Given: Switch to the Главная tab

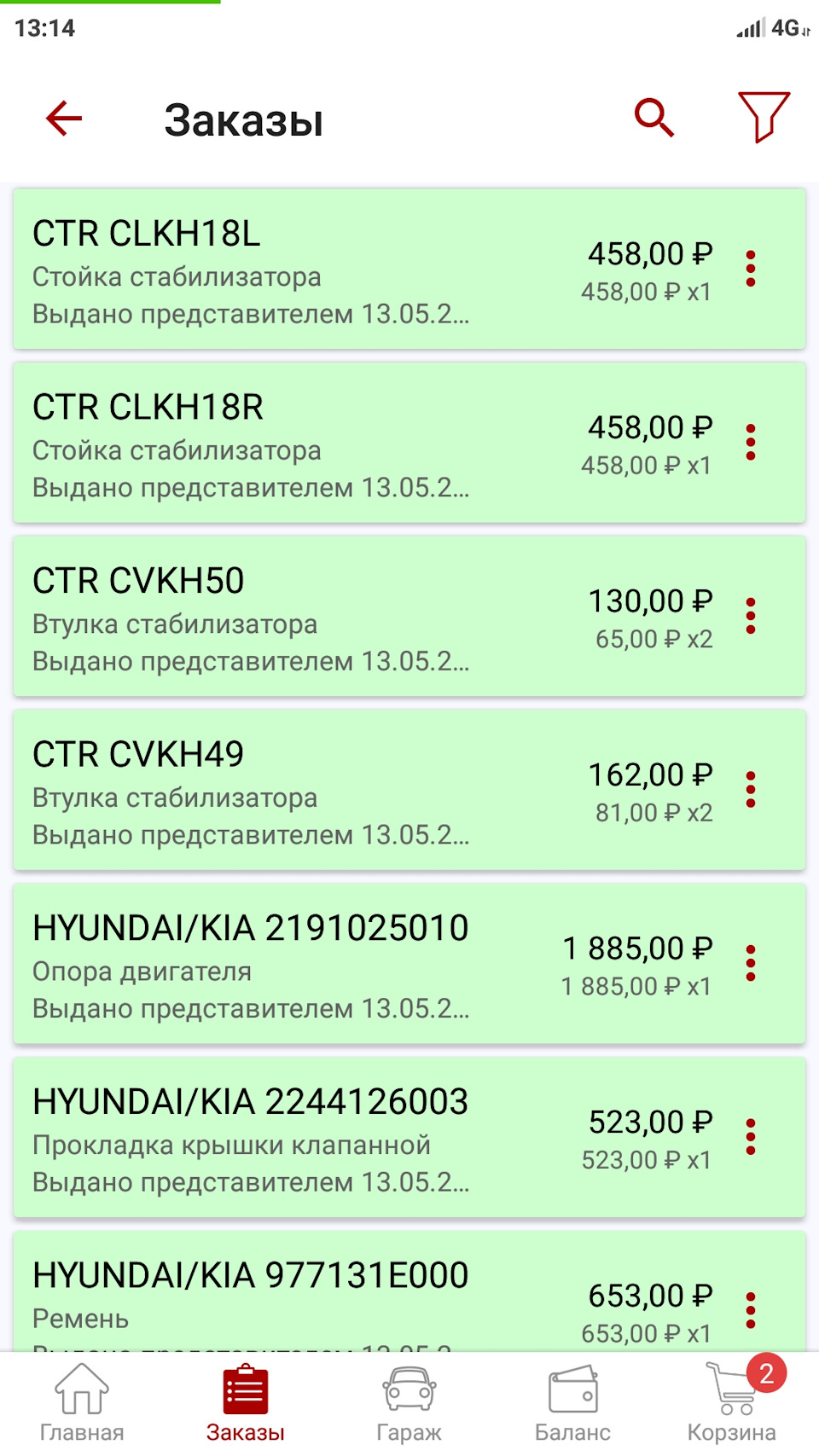Looking at the screenshot, I should pyautogui.click(x=82, y=1403).
